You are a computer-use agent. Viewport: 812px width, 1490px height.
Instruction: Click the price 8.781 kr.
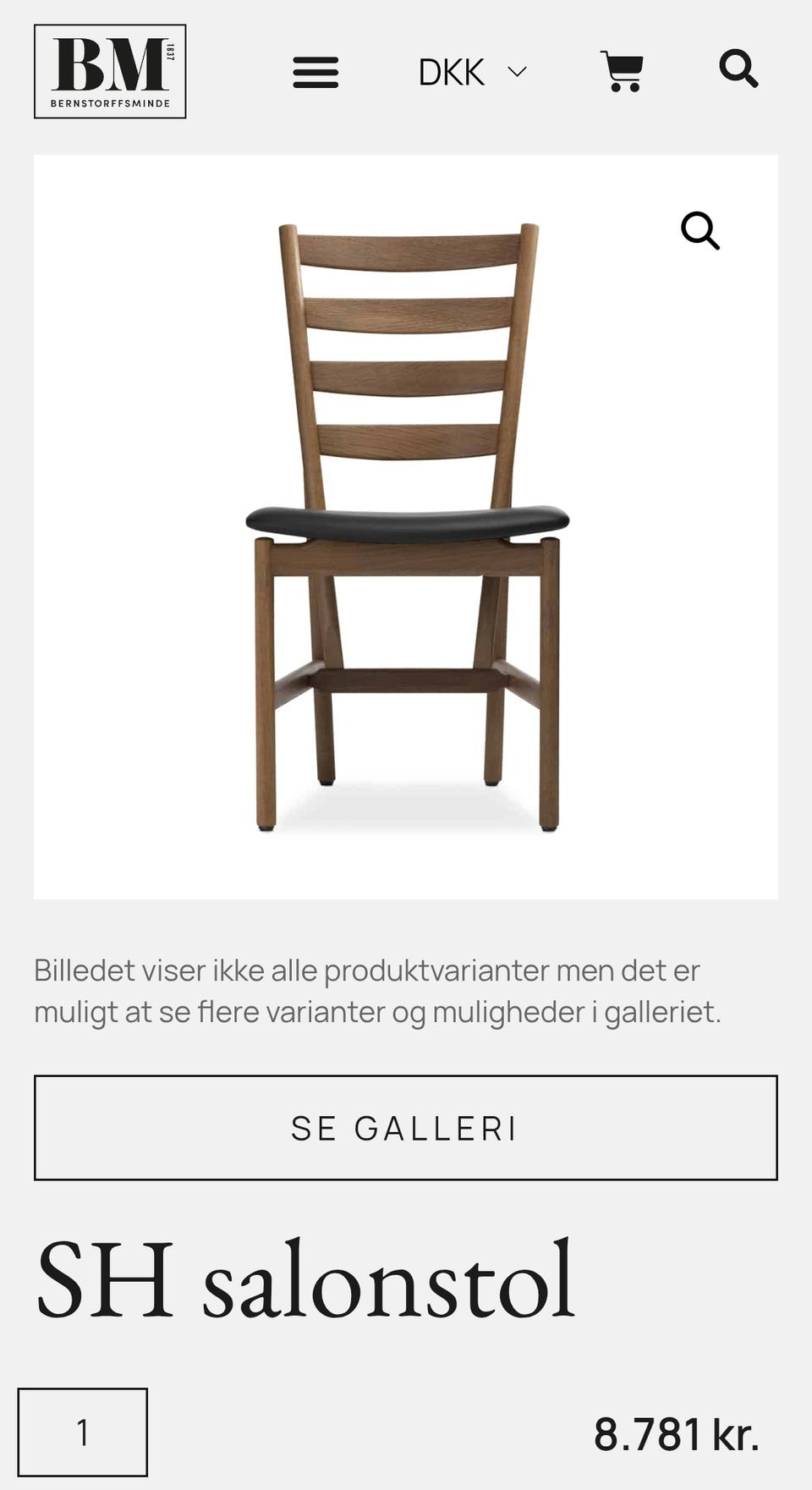coord(677,1433)
